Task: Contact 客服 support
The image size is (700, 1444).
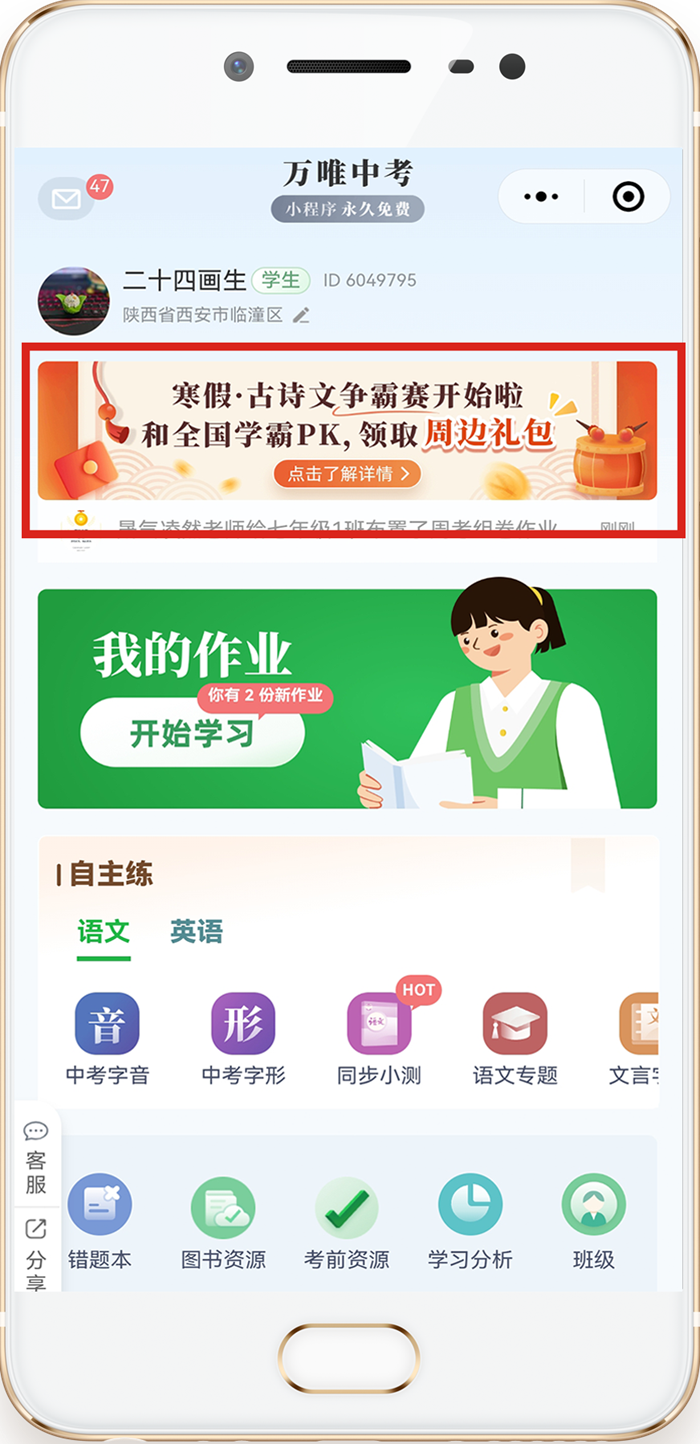Action: point(36,1158)
